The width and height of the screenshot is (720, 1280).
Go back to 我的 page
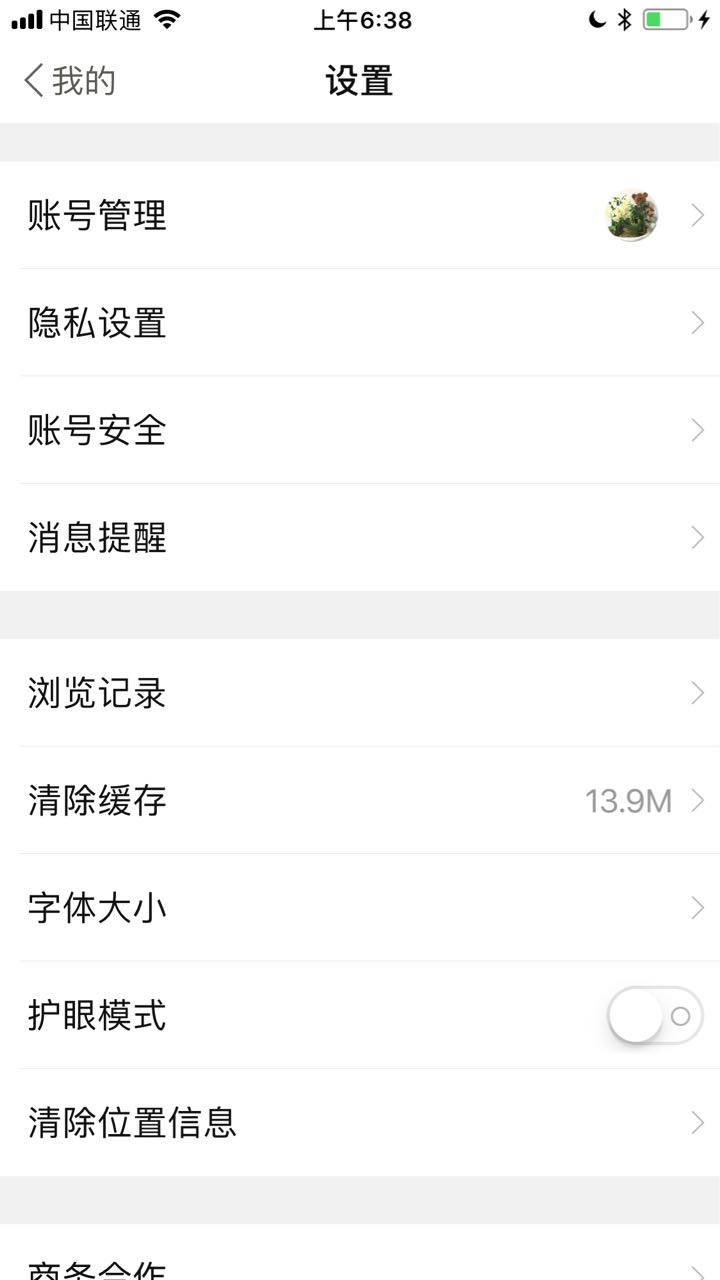point(70,81)
